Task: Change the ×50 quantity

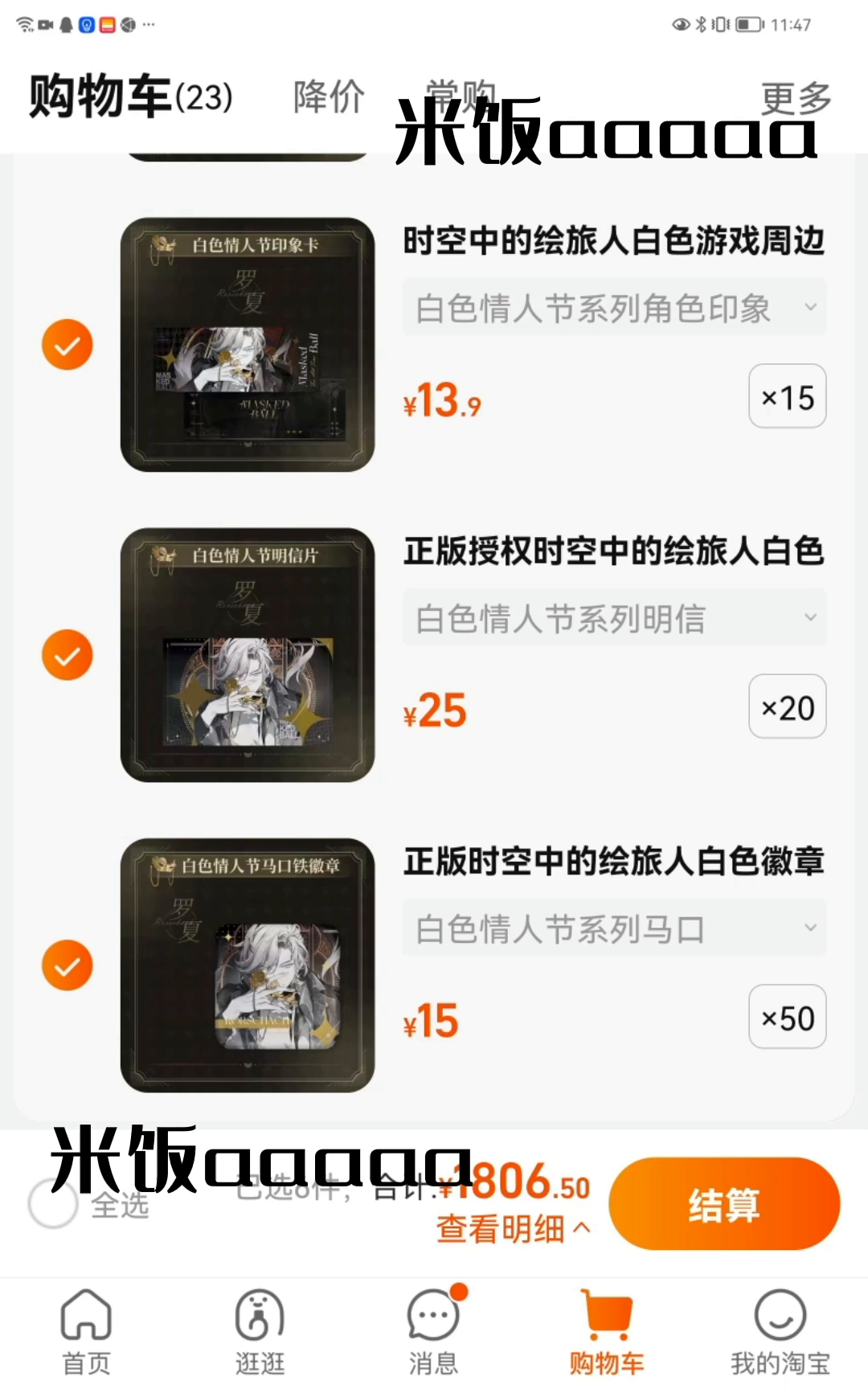Action: (x=787, y=1018)
